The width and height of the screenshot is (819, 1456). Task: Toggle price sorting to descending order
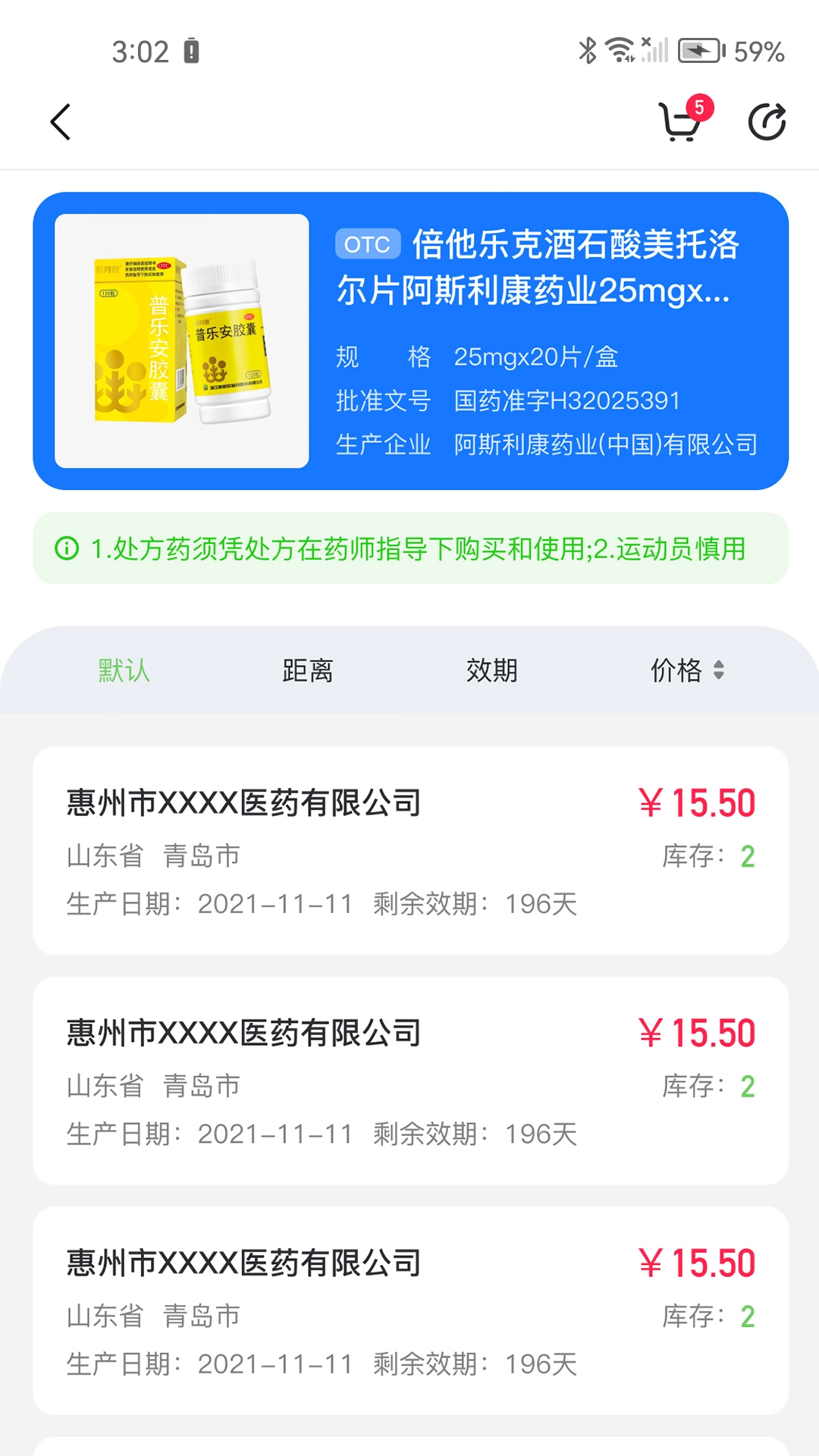click(x=717, y=676)
